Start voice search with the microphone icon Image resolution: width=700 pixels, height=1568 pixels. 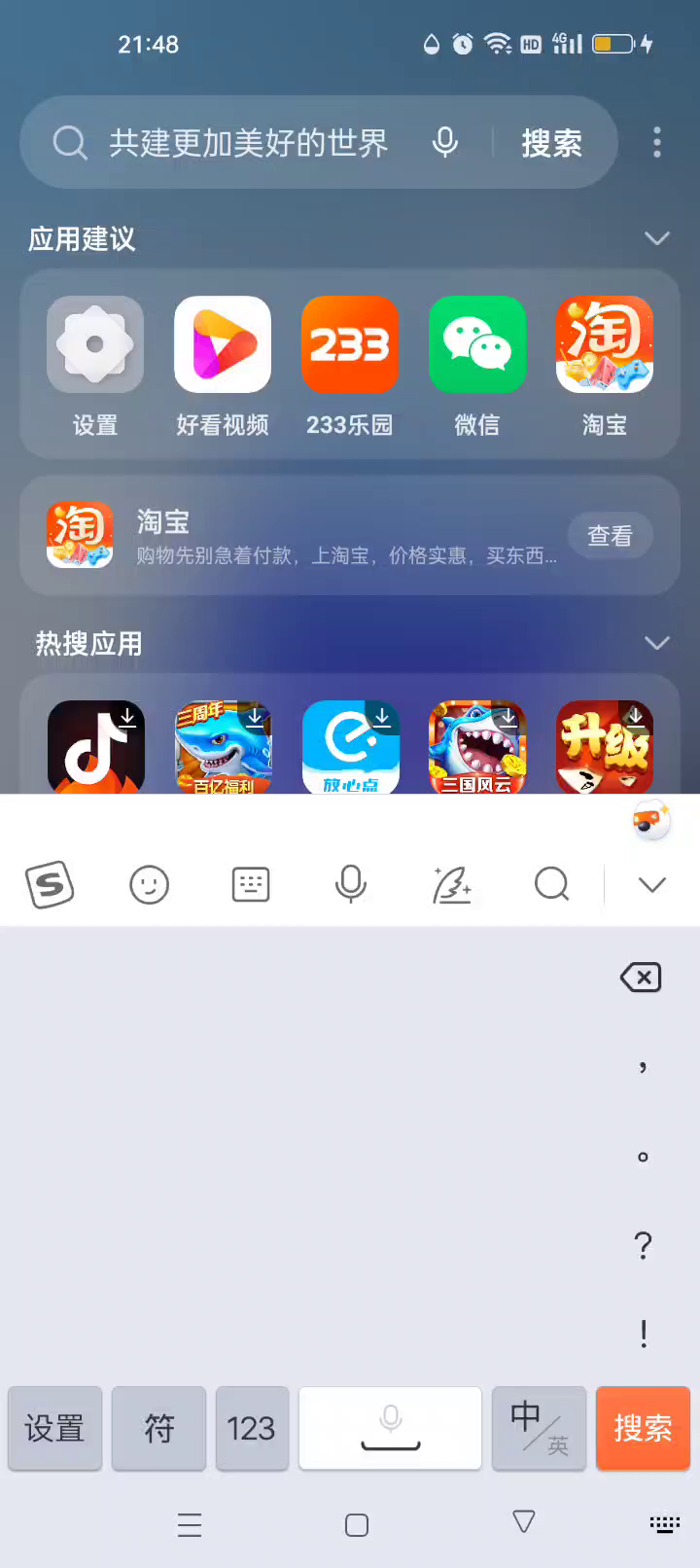click(x=445, y=143)
